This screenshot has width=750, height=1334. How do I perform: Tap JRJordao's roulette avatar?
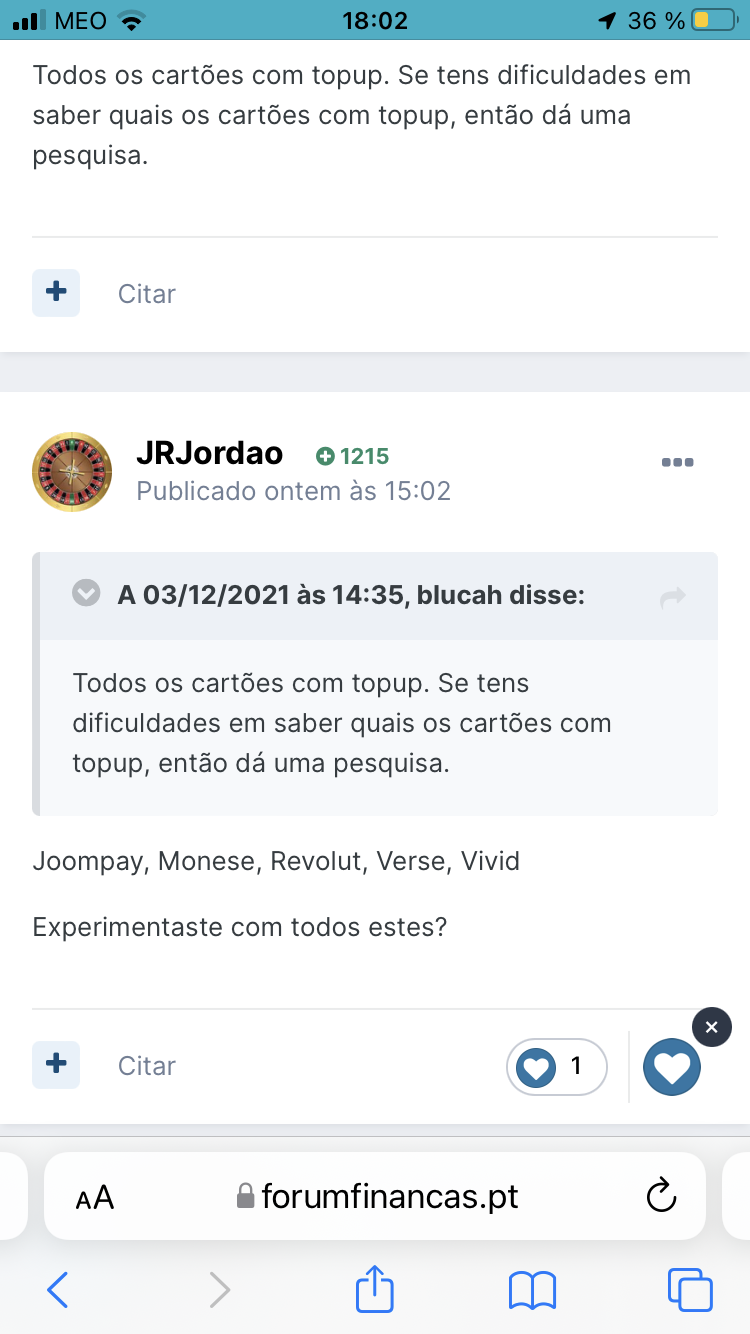72,471
